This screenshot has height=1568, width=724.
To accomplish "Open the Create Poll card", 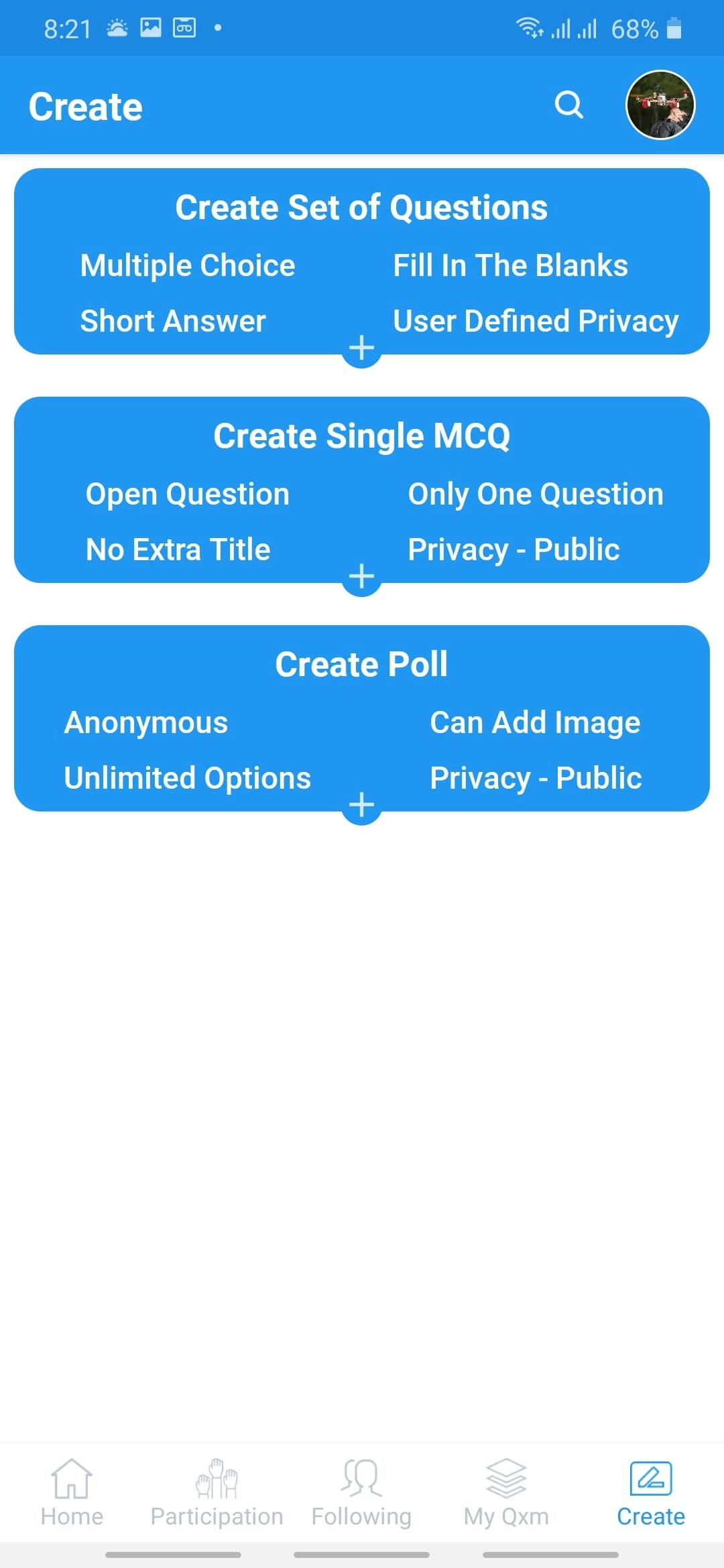I will click(x=361, y=717).
